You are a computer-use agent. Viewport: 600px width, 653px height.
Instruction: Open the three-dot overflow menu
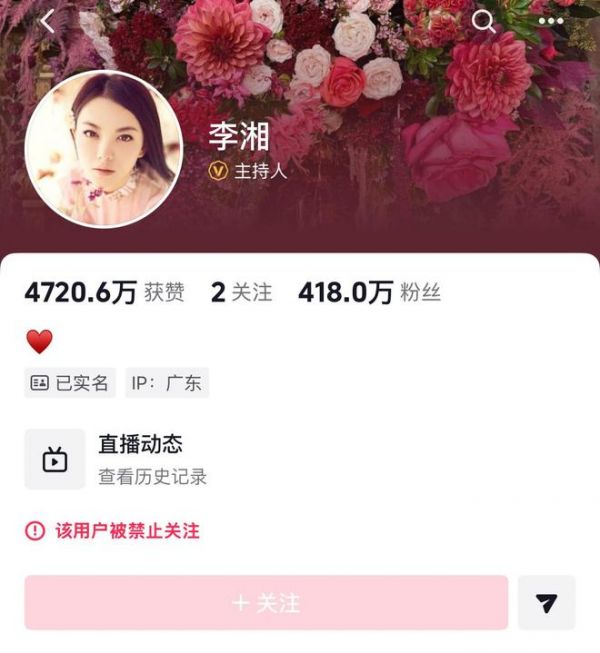(x=551, y=21)
